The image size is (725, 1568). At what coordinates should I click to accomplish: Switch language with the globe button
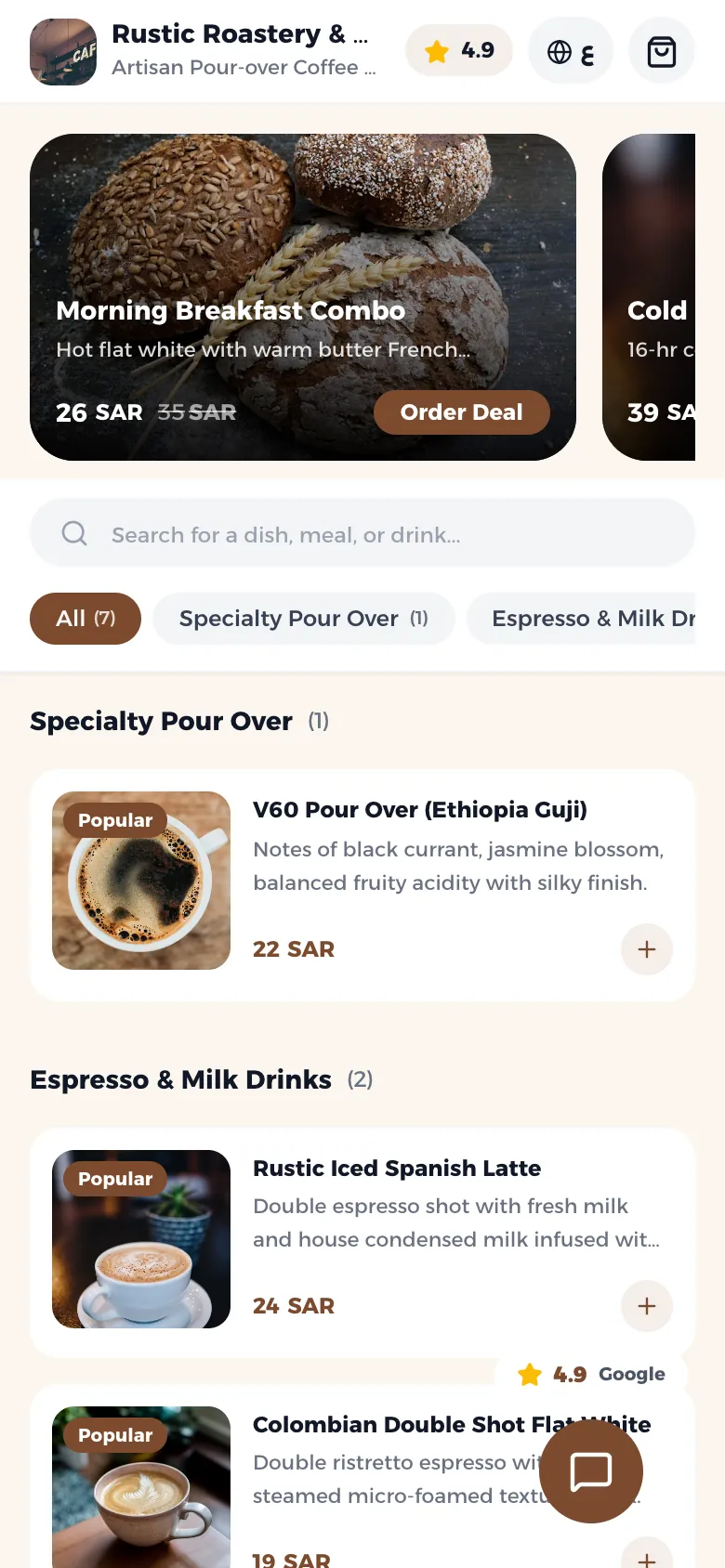(571, 51)
